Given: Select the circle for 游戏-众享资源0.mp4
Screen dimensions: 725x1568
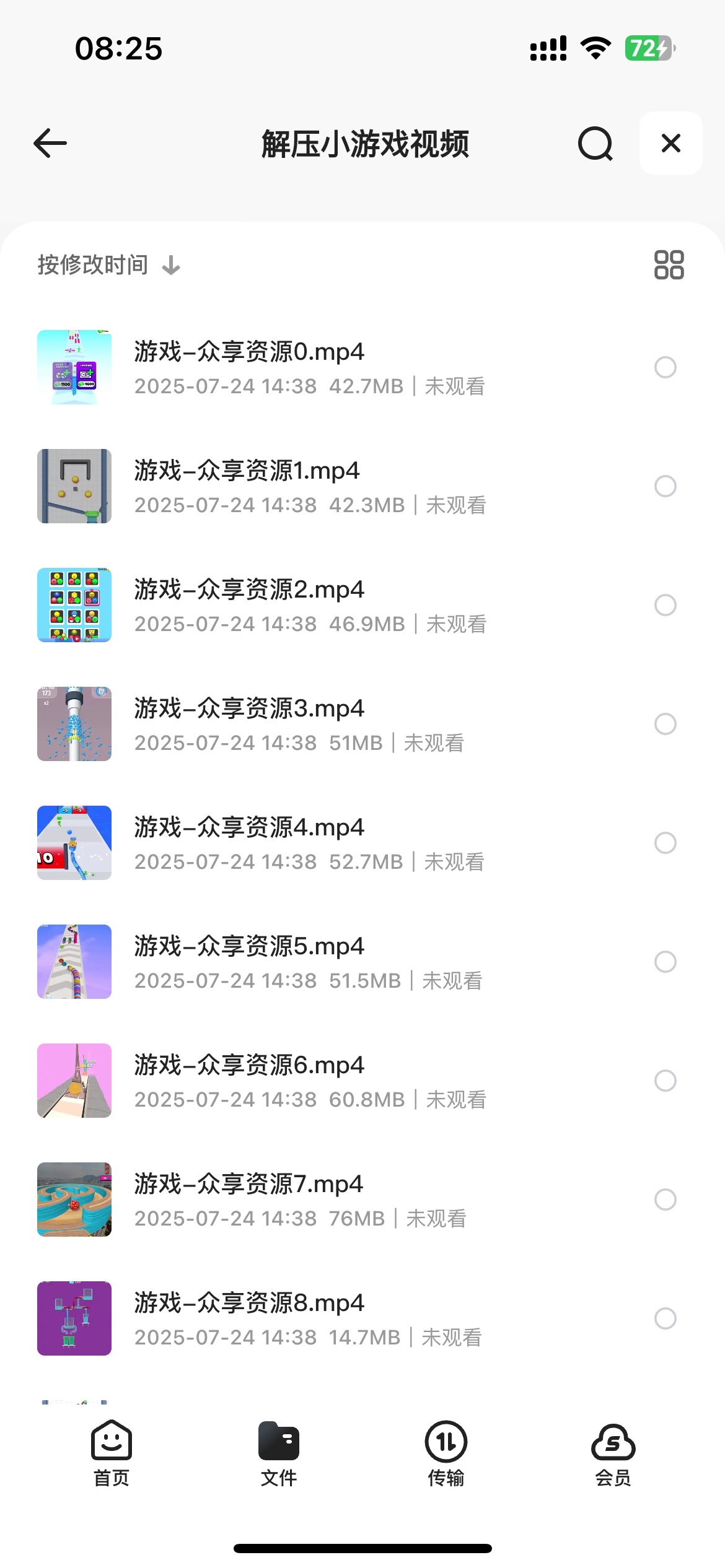Looking at the screenshot, I should (x=665, y=367).
